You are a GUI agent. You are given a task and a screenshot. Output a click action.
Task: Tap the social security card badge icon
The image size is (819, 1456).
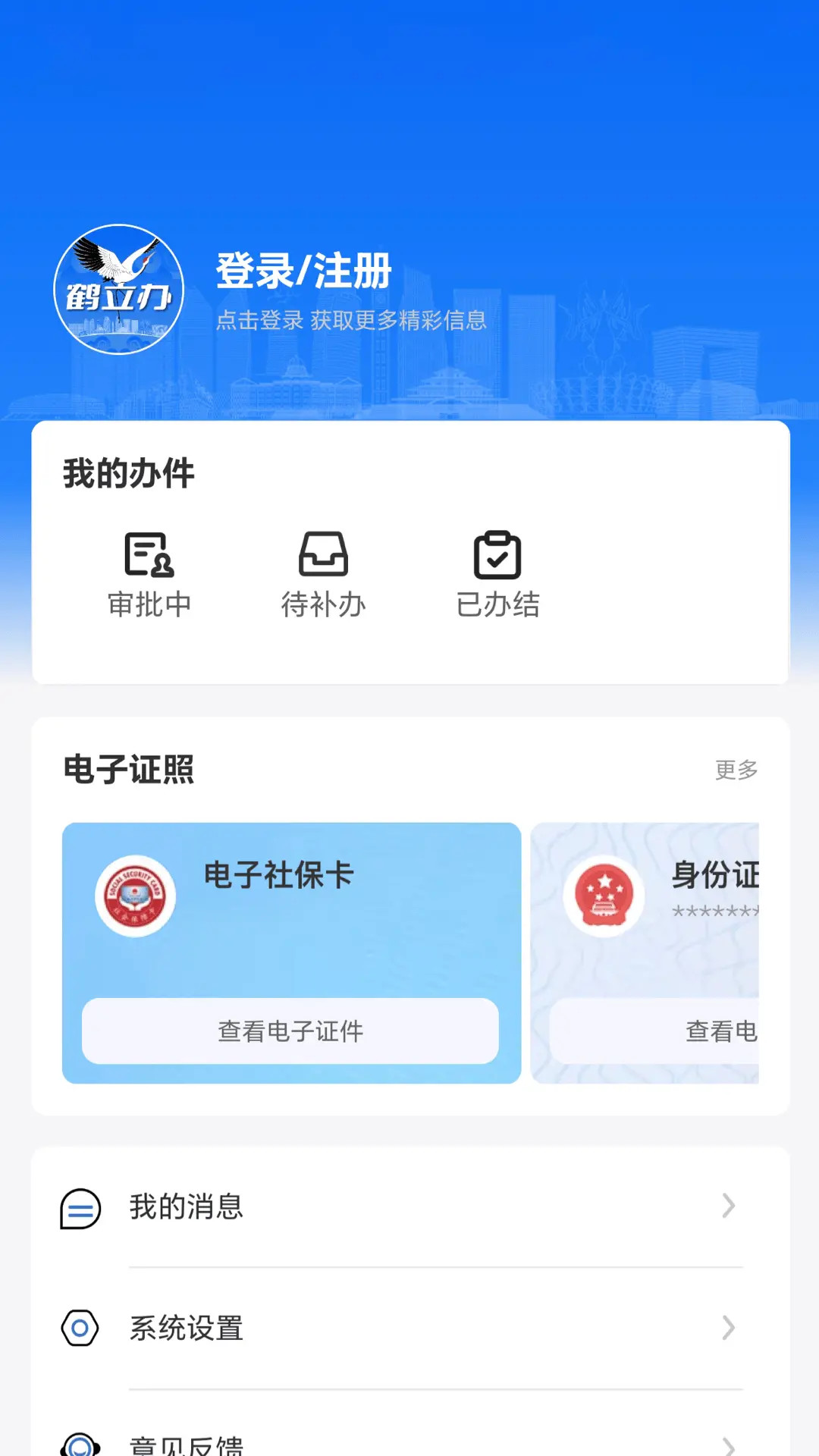136,896
